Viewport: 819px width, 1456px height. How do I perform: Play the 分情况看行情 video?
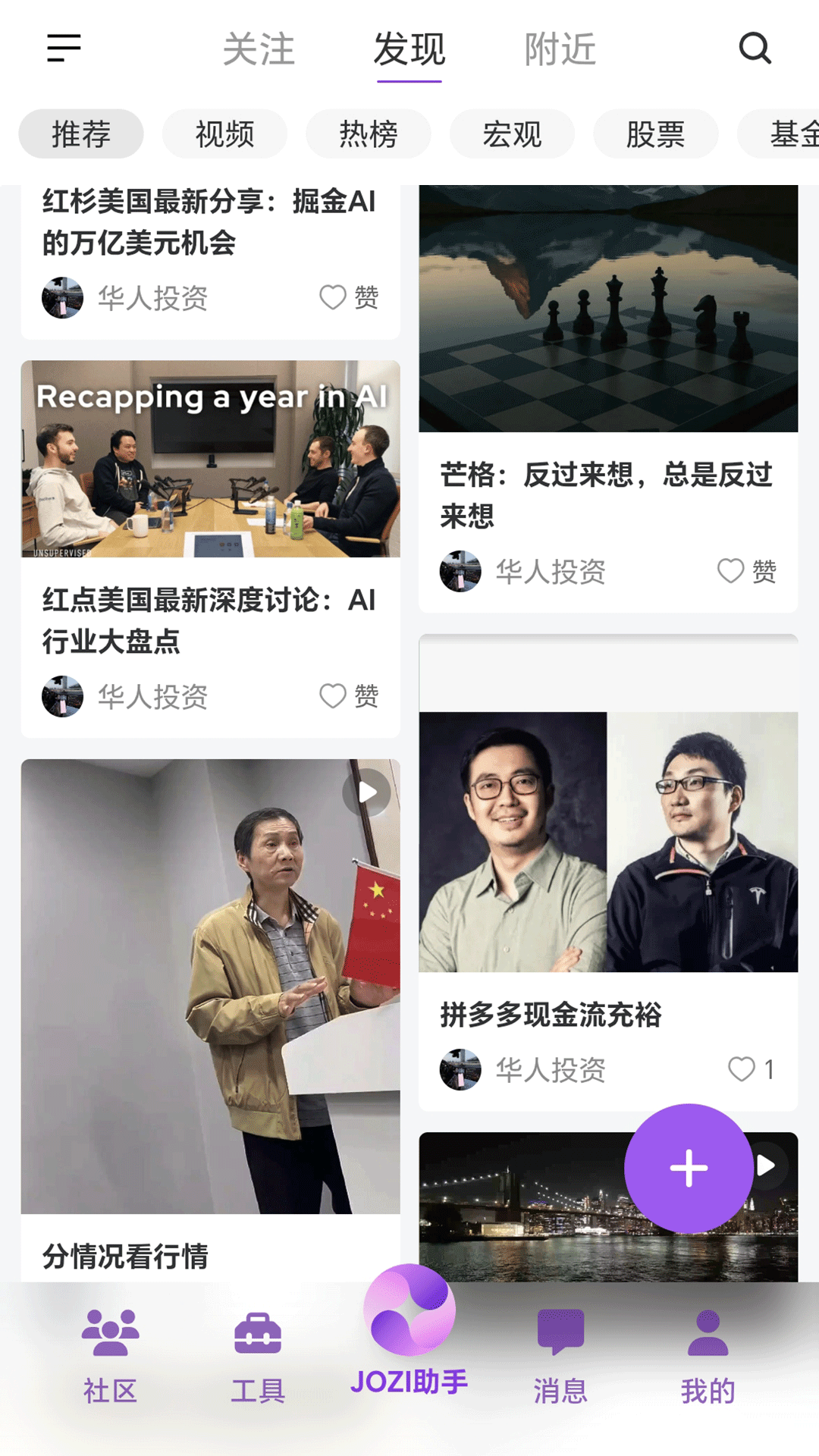tap(369, 792)
